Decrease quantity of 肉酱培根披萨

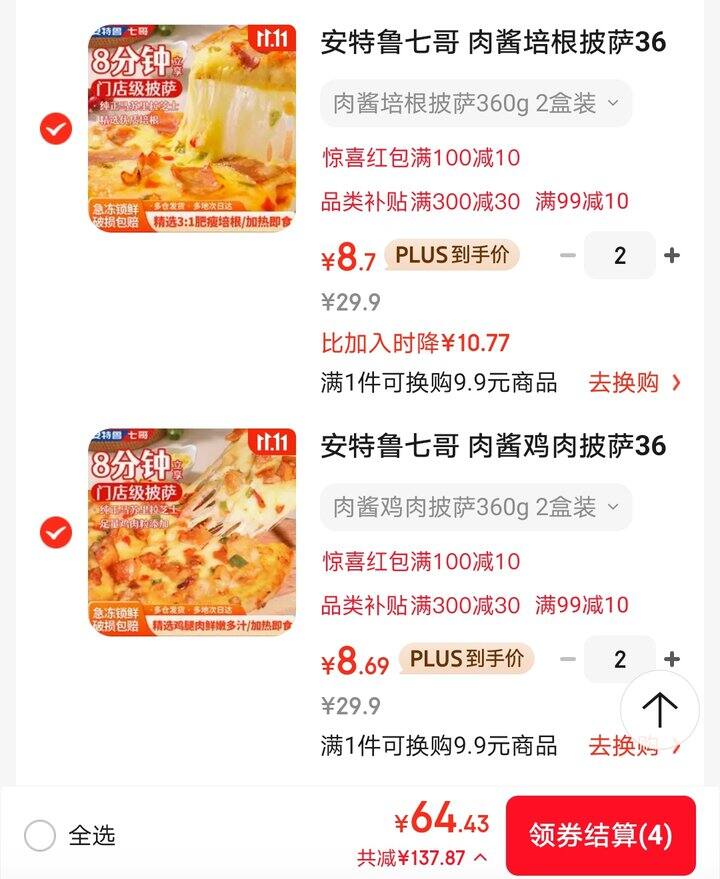[x=568, y=256]
